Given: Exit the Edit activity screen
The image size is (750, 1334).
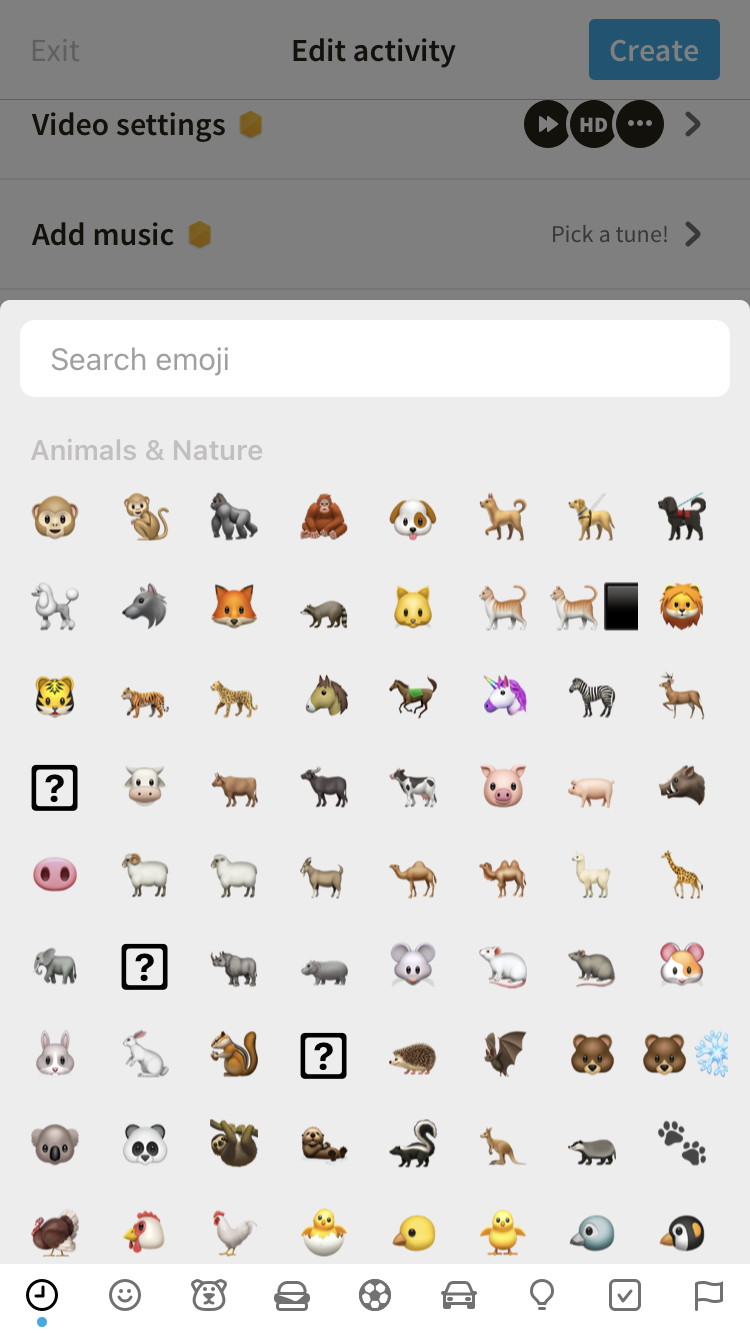Looking at the screenshot, I should (55, 50).
